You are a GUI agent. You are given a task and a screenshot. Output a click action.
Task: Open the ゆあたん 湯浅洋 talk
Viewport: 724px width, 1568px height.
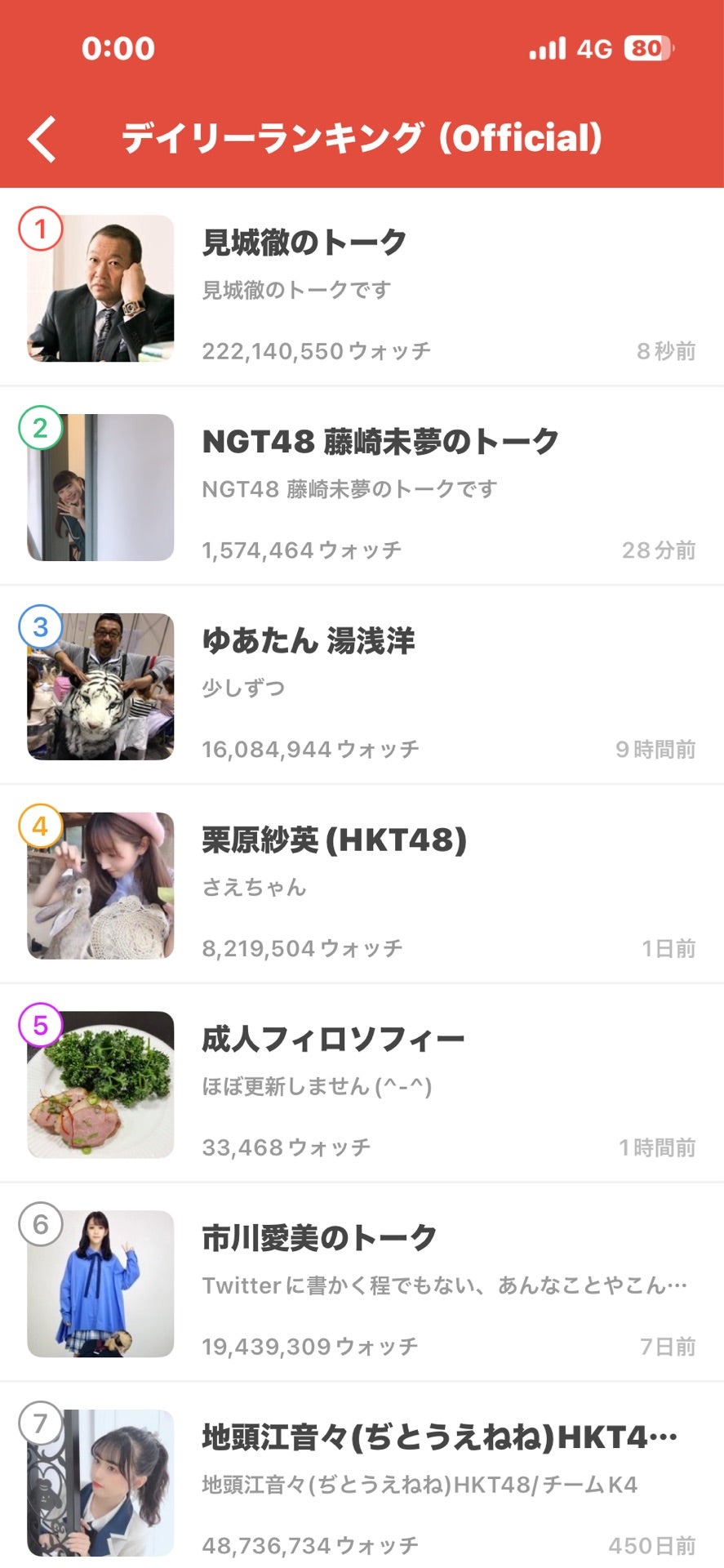click(362, 686)
